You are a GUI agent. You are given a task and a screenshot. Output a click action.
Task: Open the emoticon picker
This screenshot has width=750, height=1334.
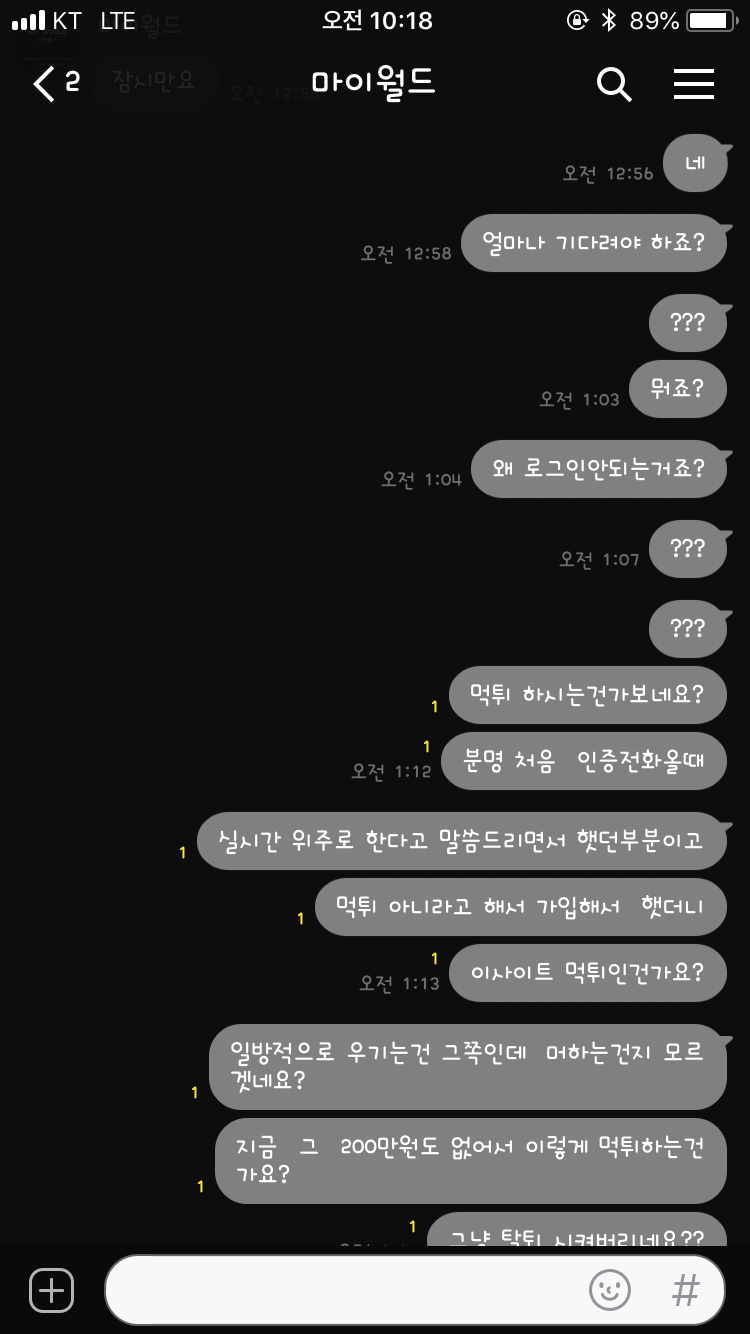610,1290
